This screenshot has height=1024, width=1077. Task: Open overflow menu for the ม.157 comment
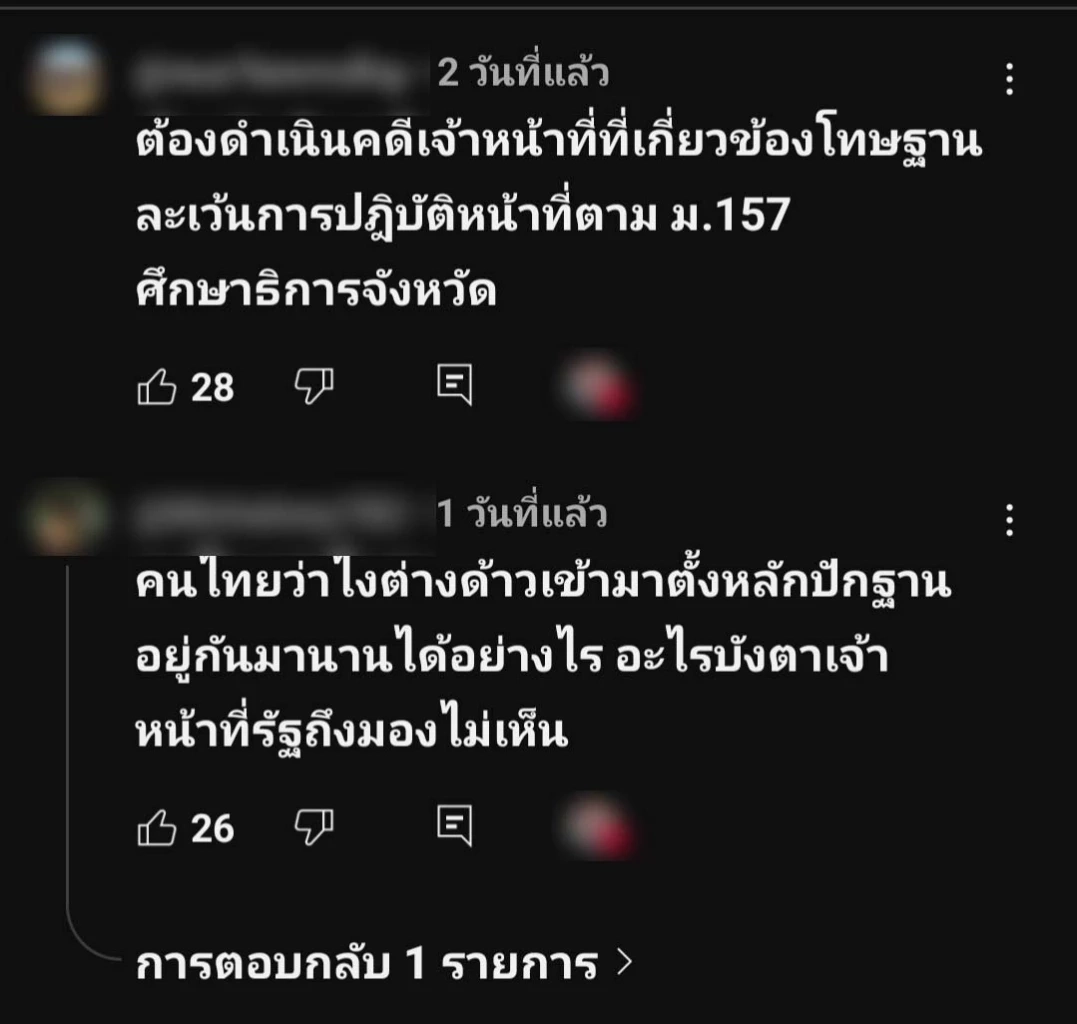point(1009,78)
